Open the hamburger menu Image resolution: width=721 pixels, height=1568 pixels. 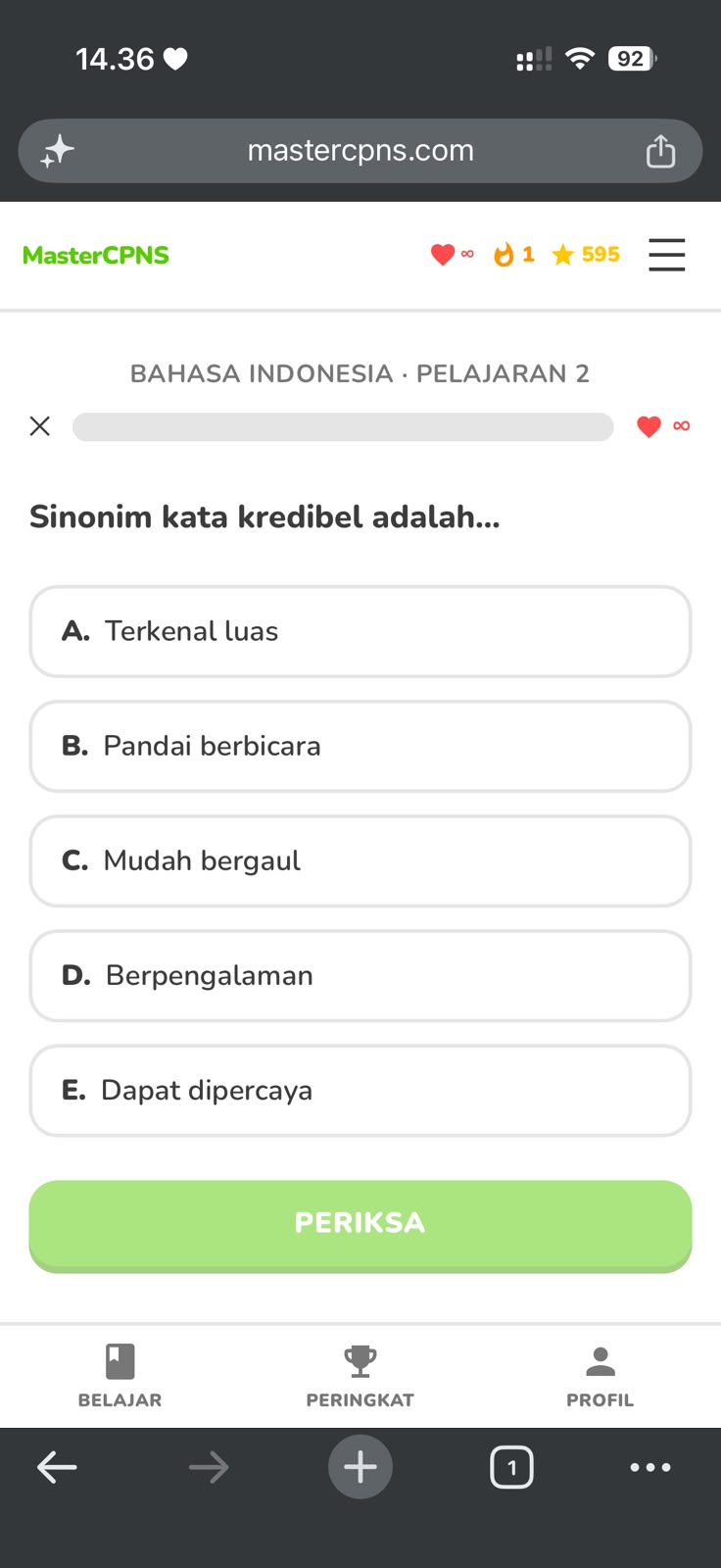point(666,255)
